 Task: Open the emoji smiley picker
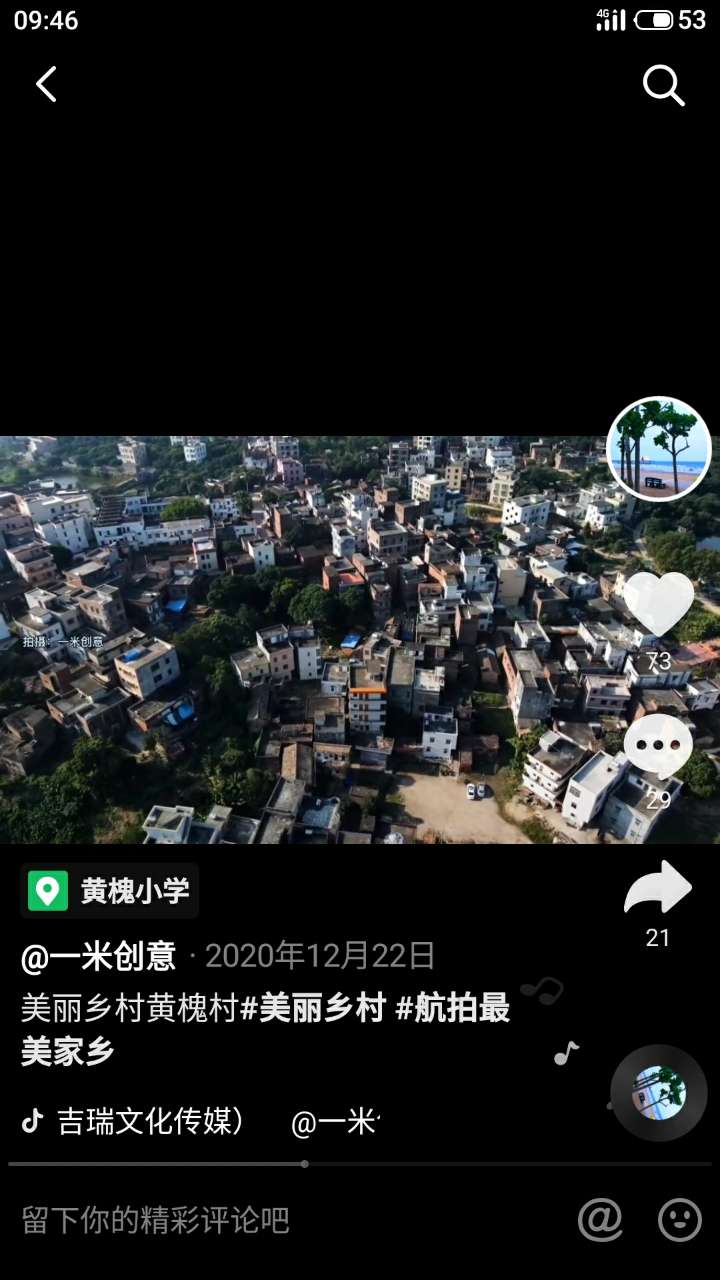[679, 1220]
